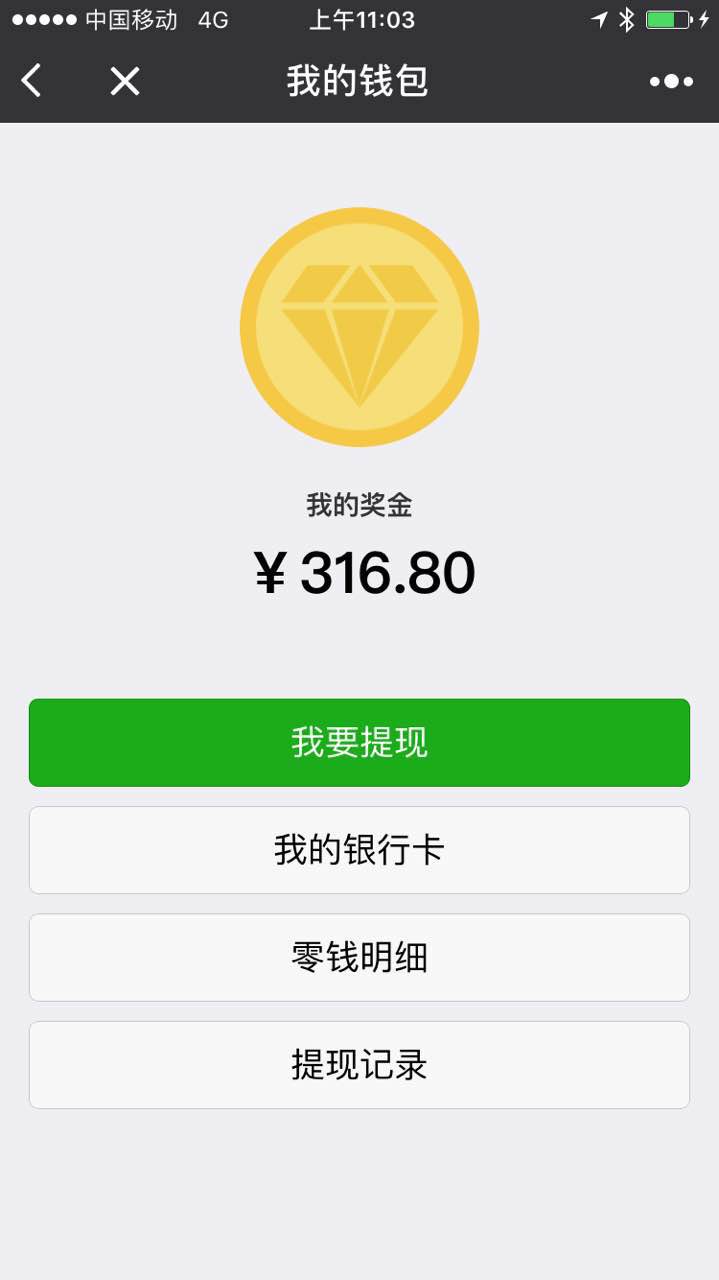
Task: Open 提现记录 withdrawal history
Action: pyautogui.click(x=359, y=1065)
